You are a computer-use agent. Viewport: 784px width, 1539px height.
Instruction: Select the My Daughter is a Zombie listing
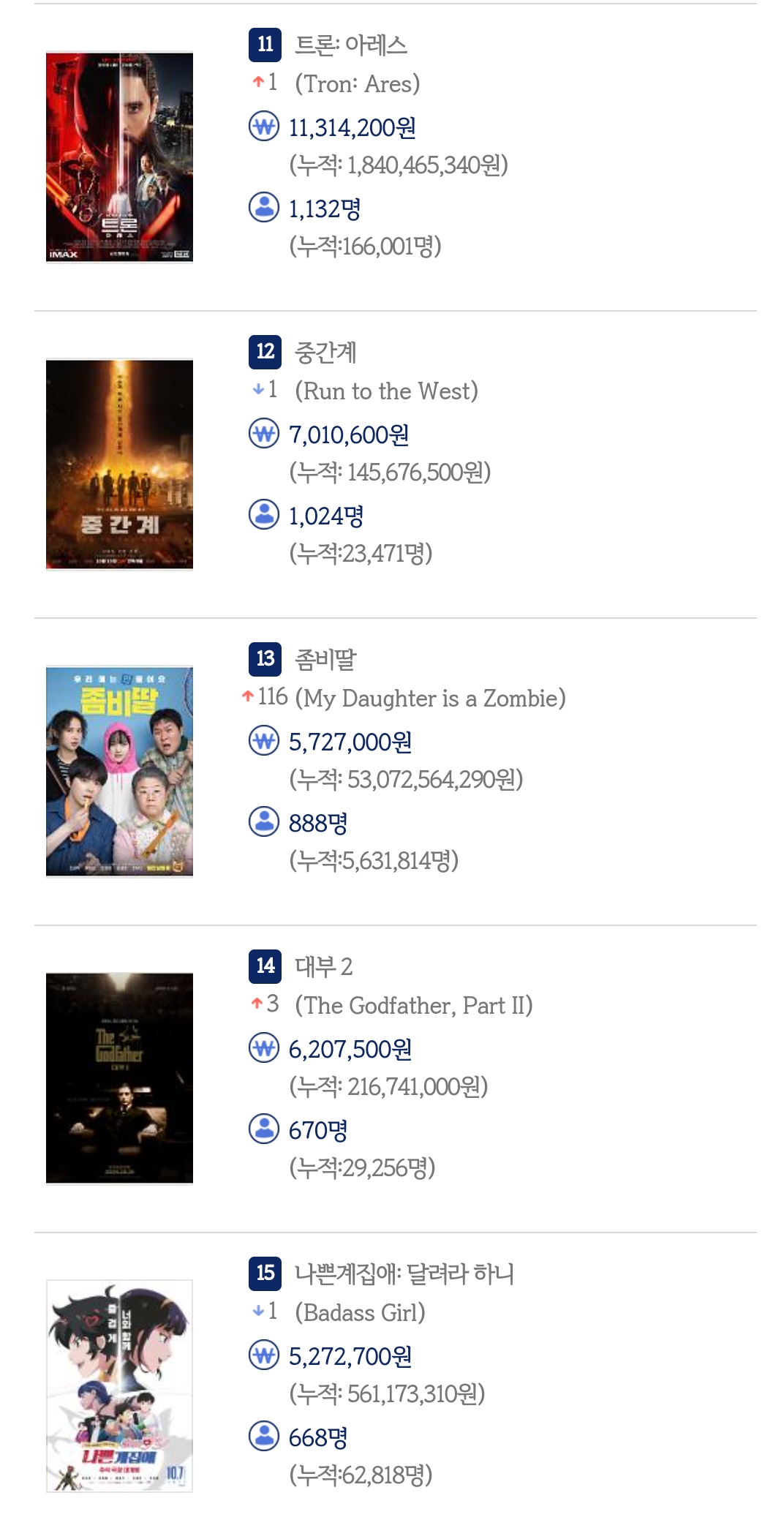click(x=325, y=660)
